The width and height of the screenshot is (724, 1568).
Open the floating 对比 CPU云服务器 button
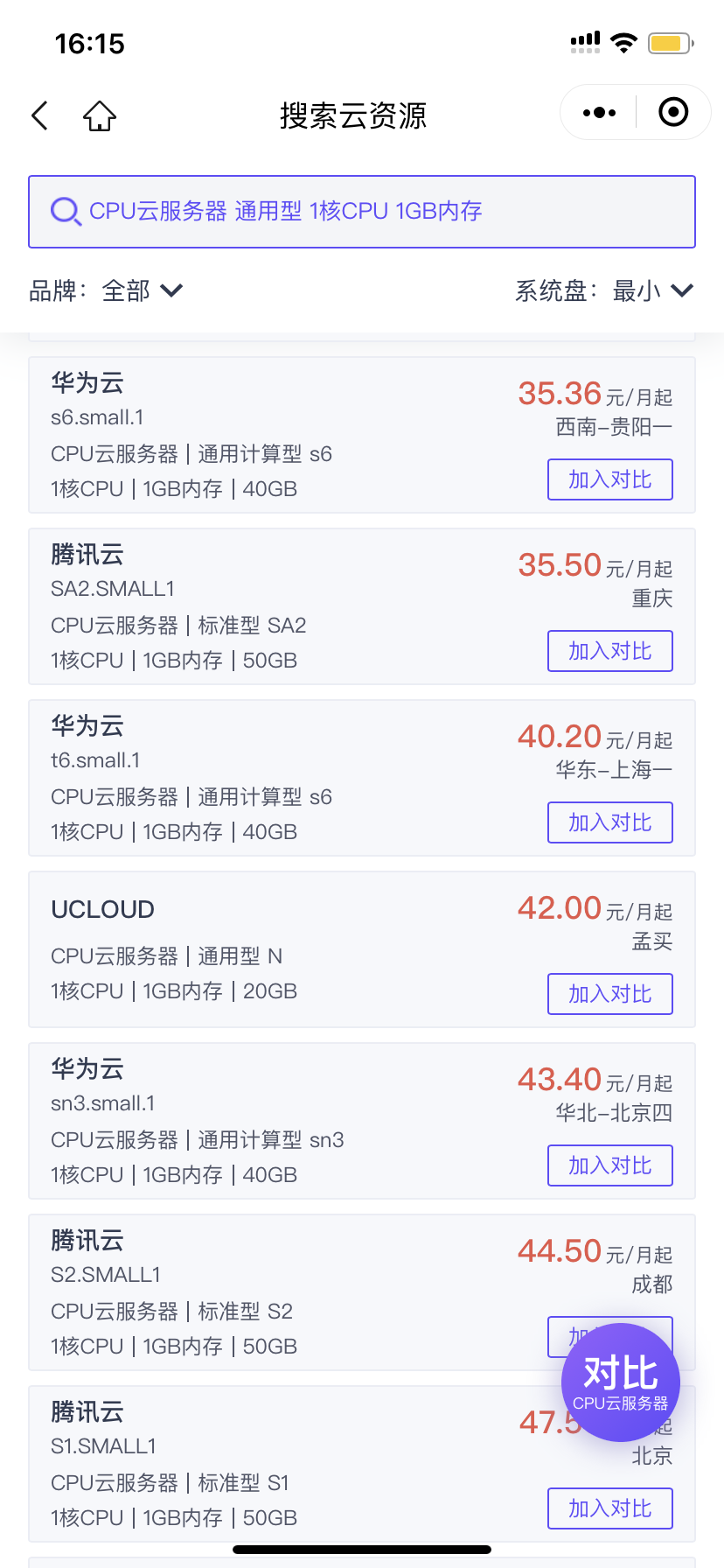click(x=621, y=1382)
